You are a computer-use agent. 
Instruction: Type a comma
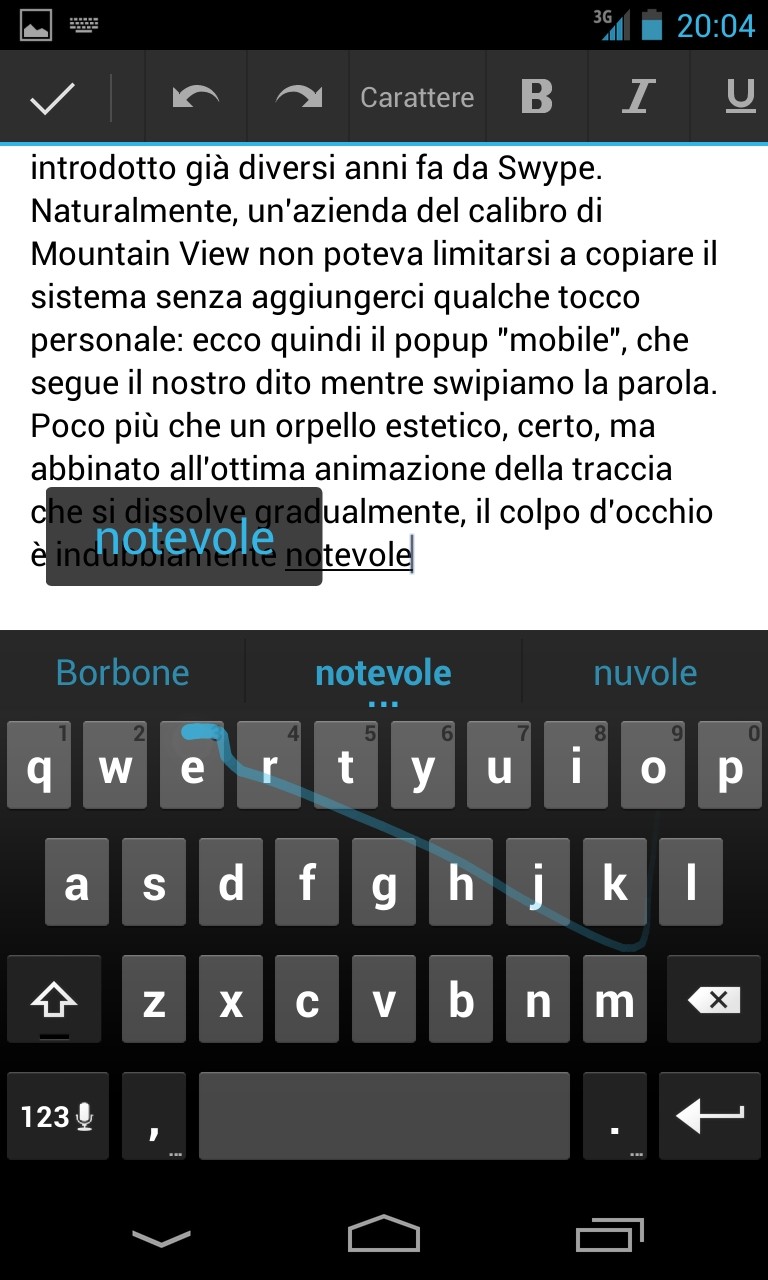point(154,1116)
